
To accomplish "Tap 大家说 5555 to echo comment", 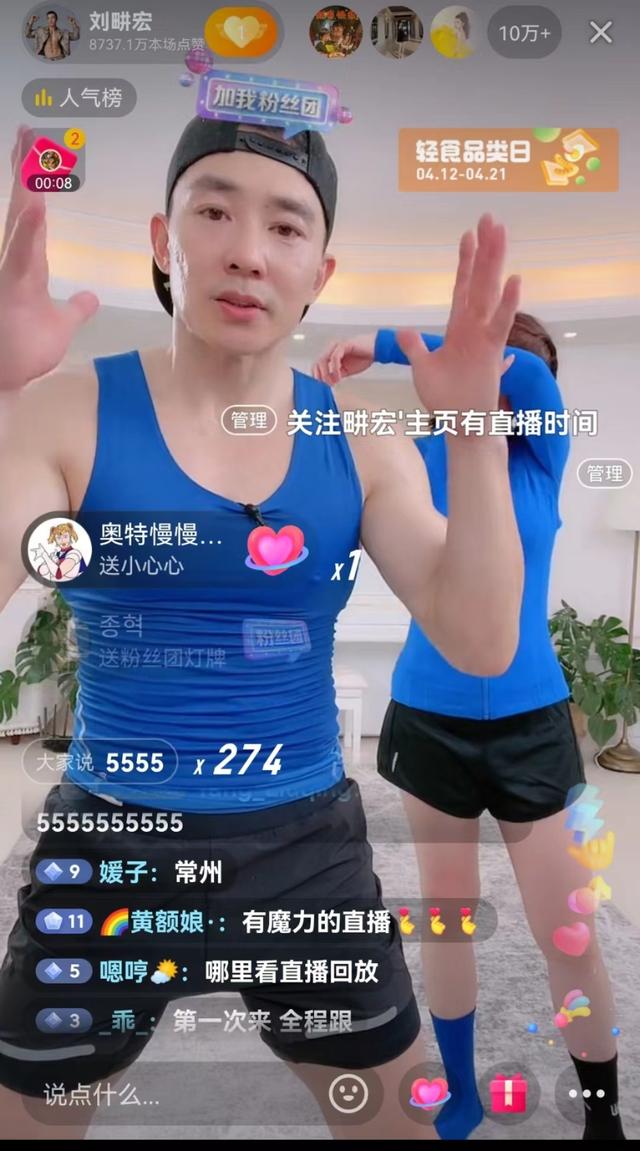I will click(100, 763).
